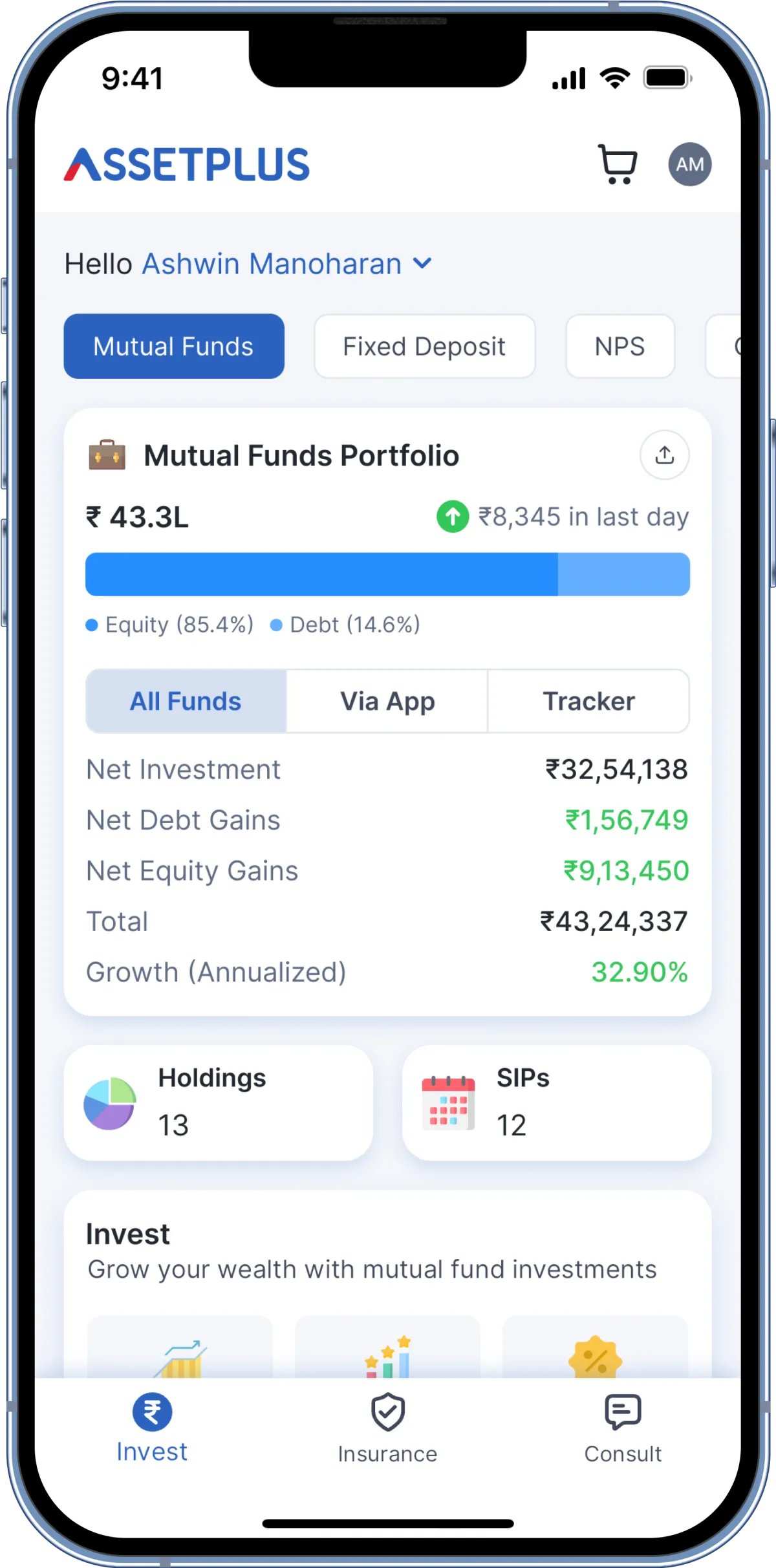Select the All Funds segment

coord(186,701)
